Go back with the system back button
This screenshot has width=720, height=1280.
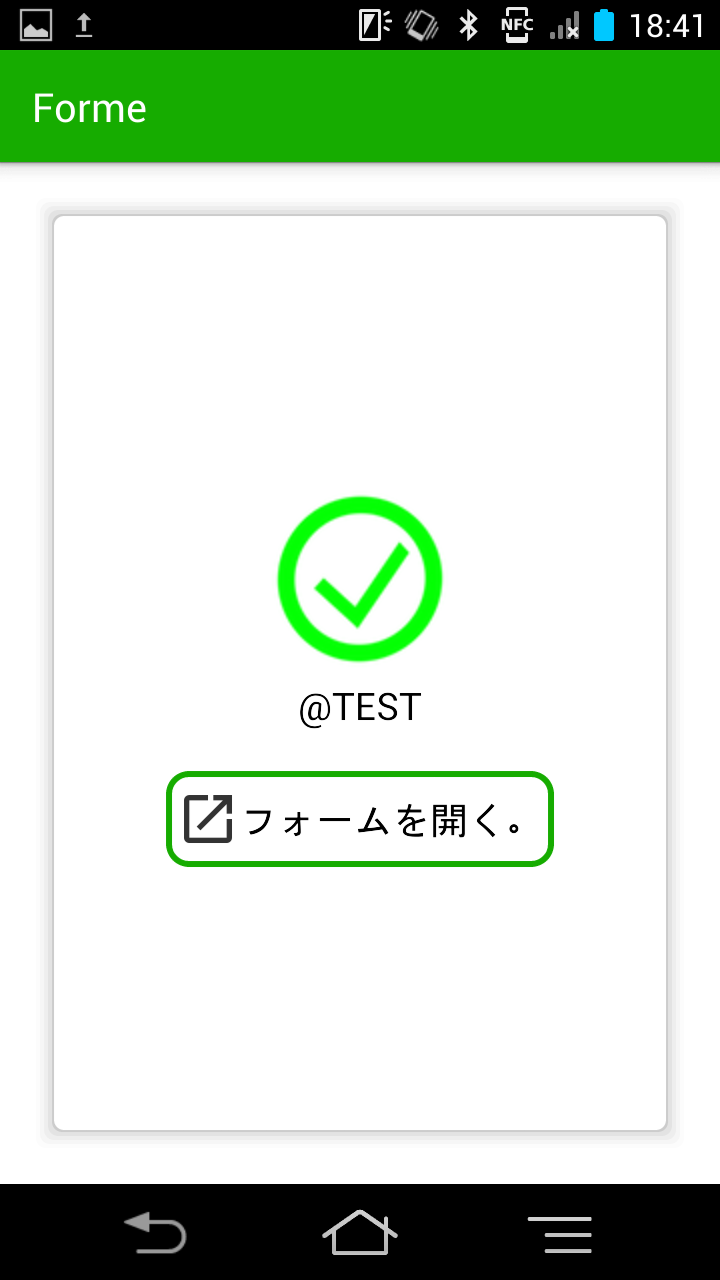click(155, 1232)
